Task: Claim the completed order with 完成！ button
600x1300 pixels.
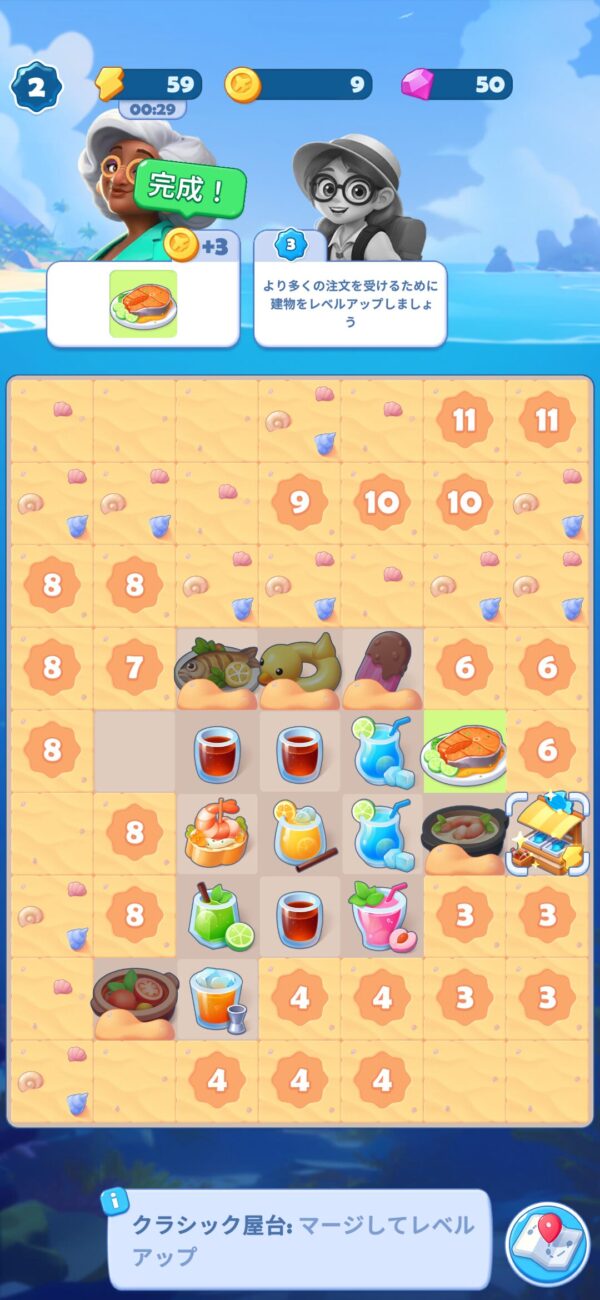Action: click(188, 187)
